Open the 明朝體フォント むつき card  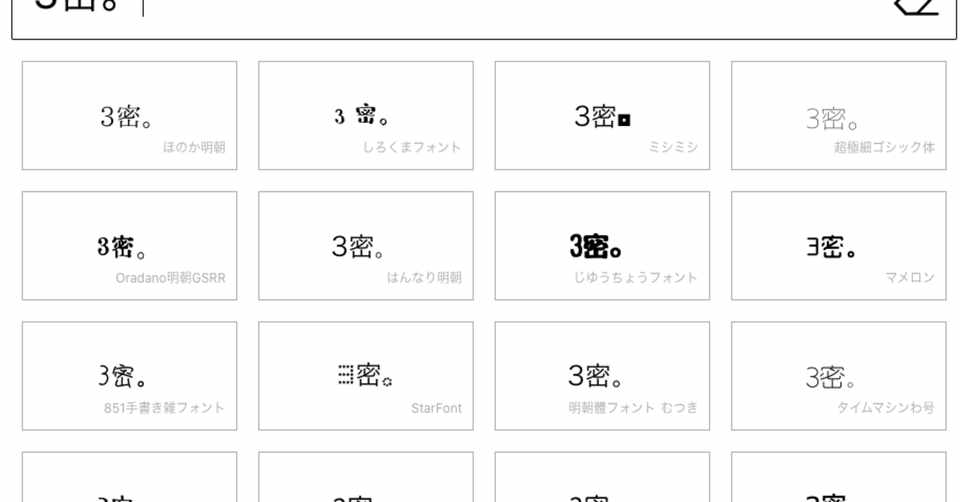point(602,376)
